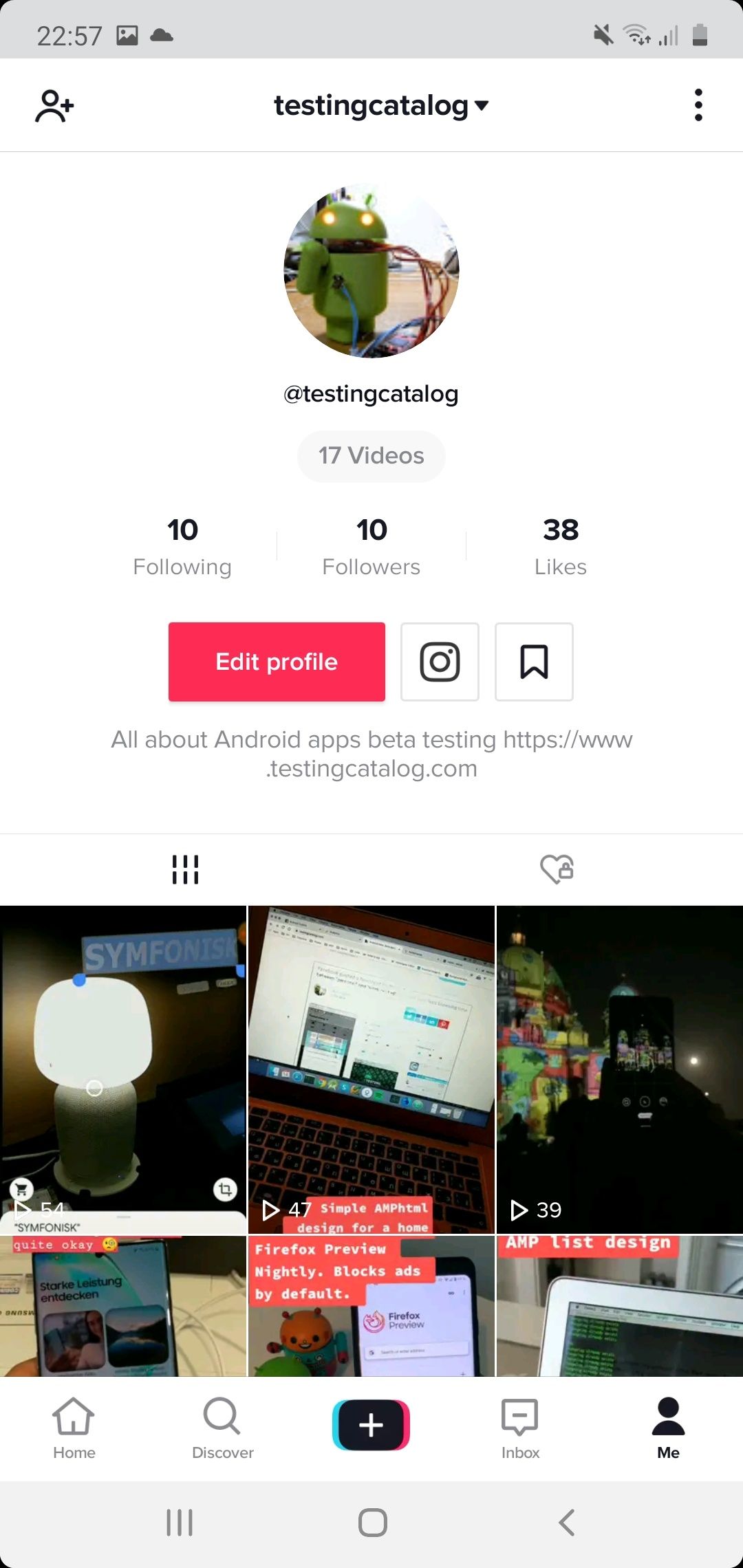Open saved favorites bookmark
Viewport: 743px width, 1568px height.
(x=534, y=662)
